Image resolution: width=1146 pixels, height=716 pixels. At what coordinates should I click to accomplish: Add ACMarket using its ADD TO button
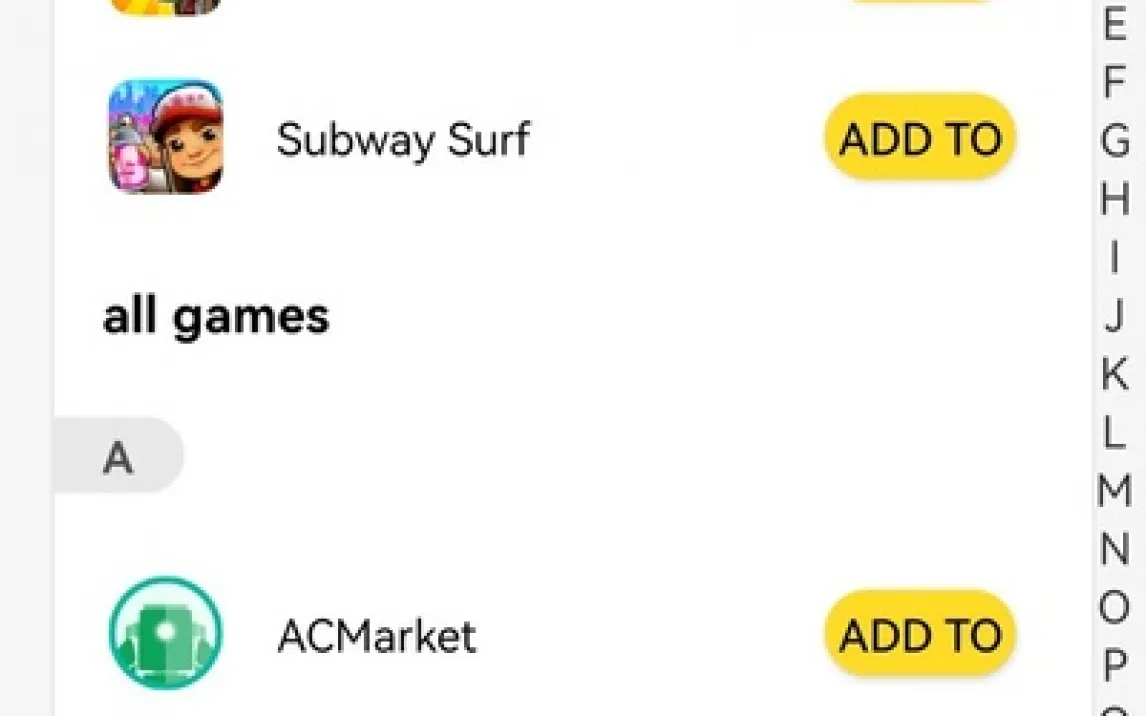919,635
